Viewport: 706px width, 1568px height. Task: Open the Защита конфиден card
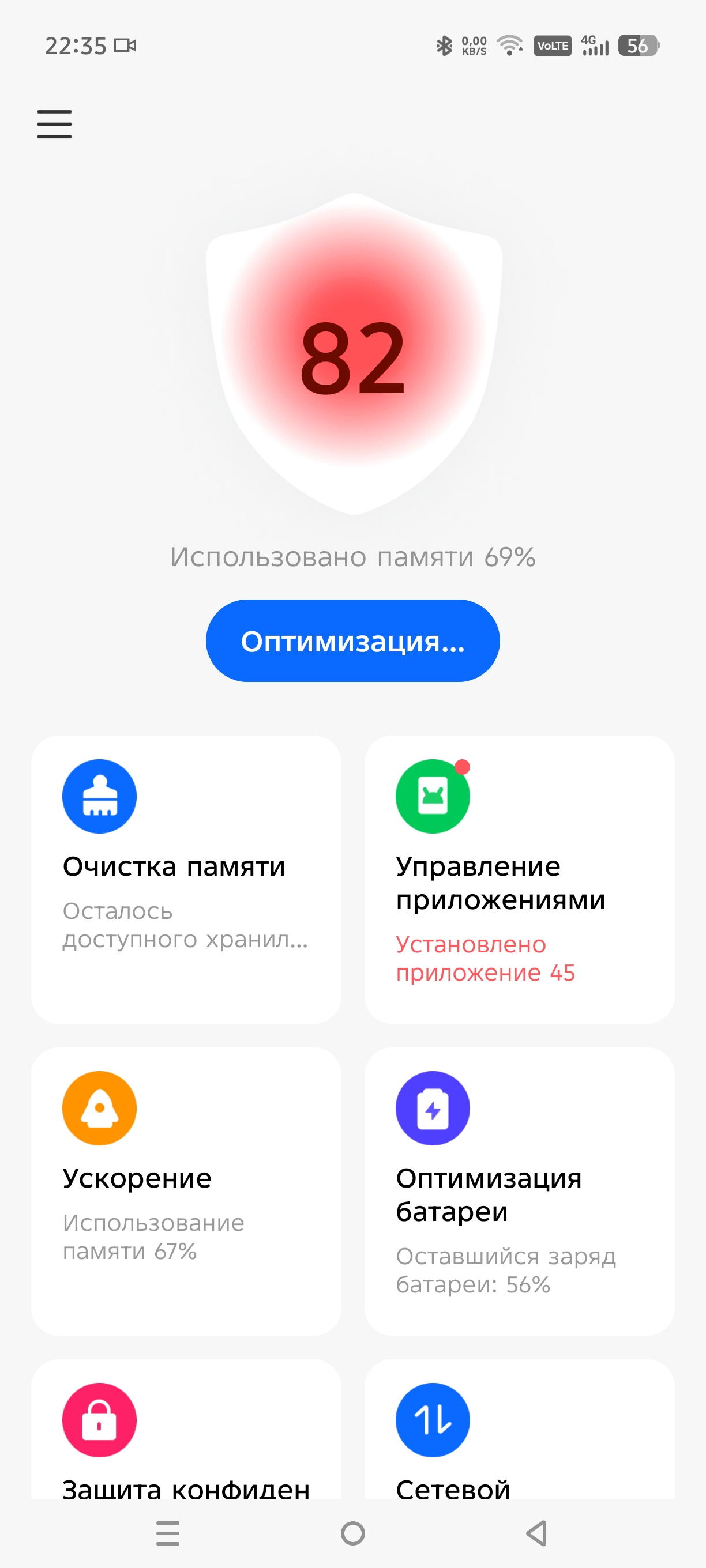coord(186,1428)
